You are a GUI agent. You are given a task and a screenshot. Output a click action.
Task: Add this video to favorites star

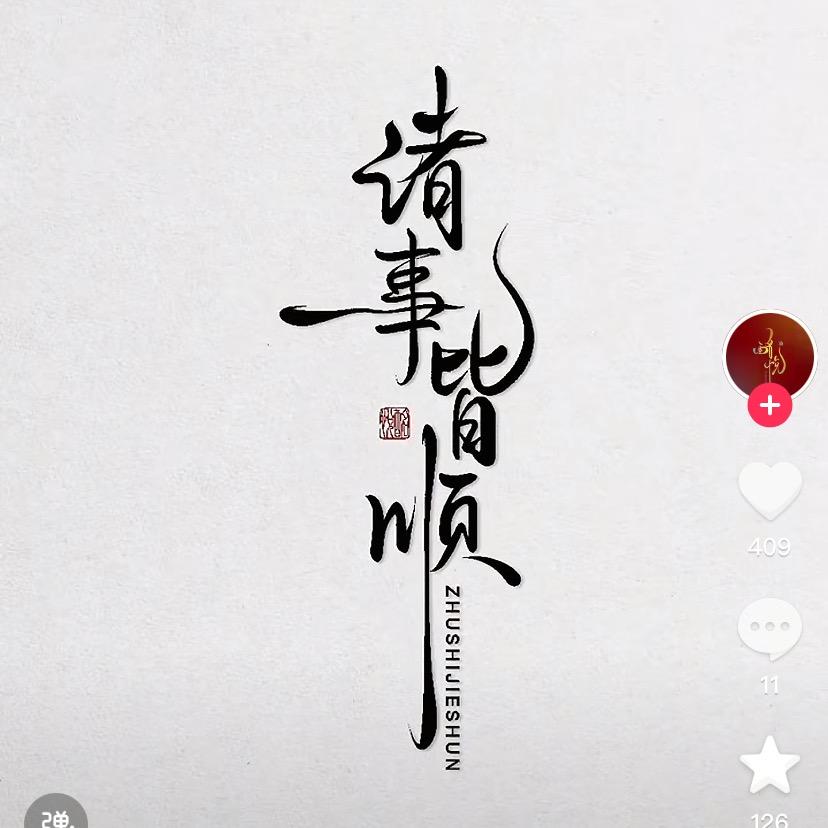769,765
